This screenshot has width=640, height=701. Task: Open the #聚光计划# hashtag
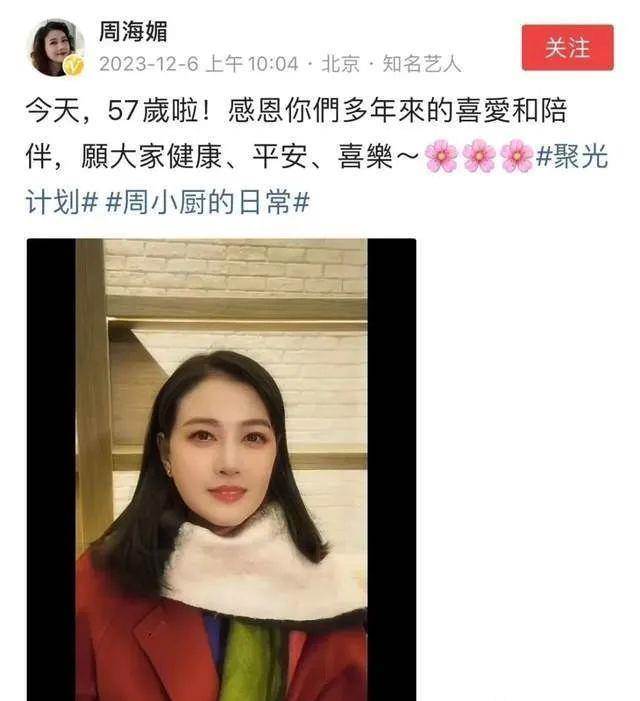pyautogui.click(x=572, y=157)
